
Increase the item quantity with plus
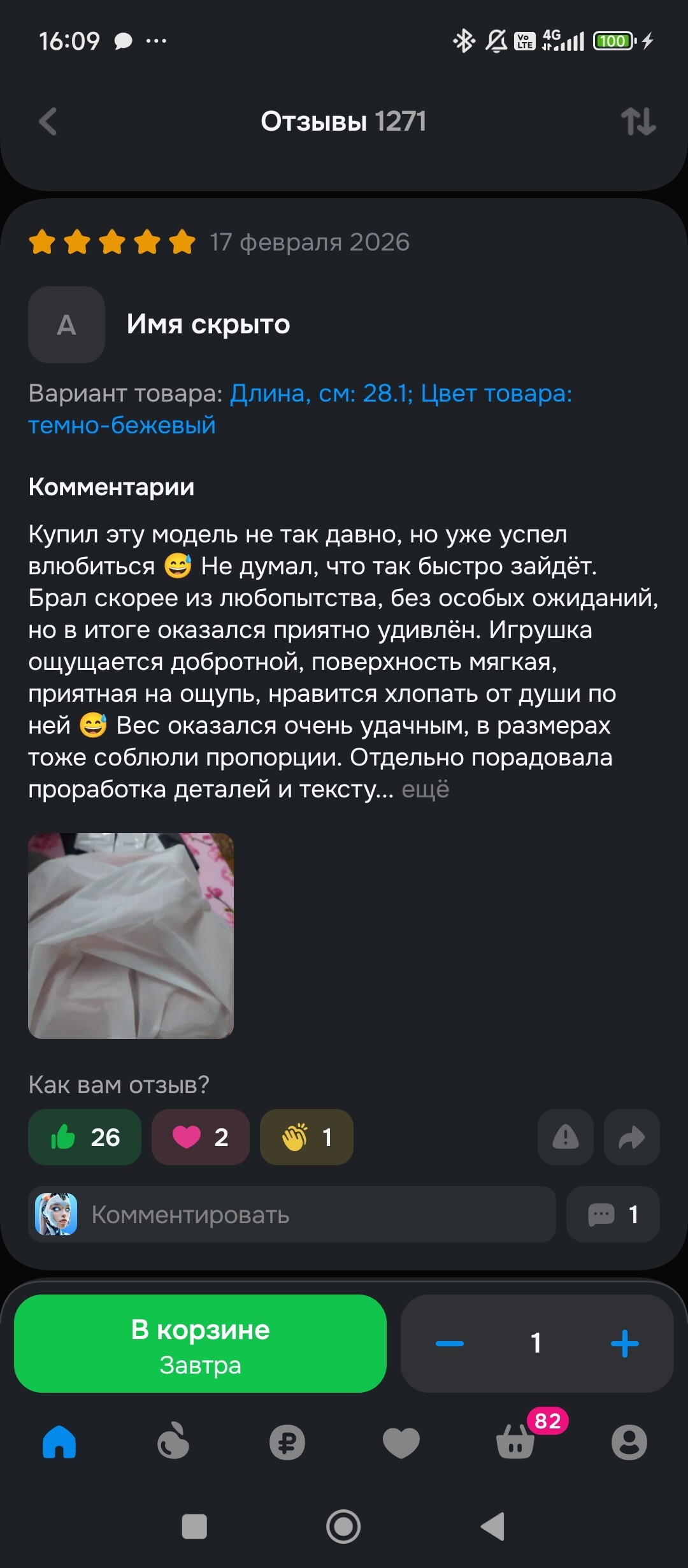pyautogui.click(x=624, y=1344)
